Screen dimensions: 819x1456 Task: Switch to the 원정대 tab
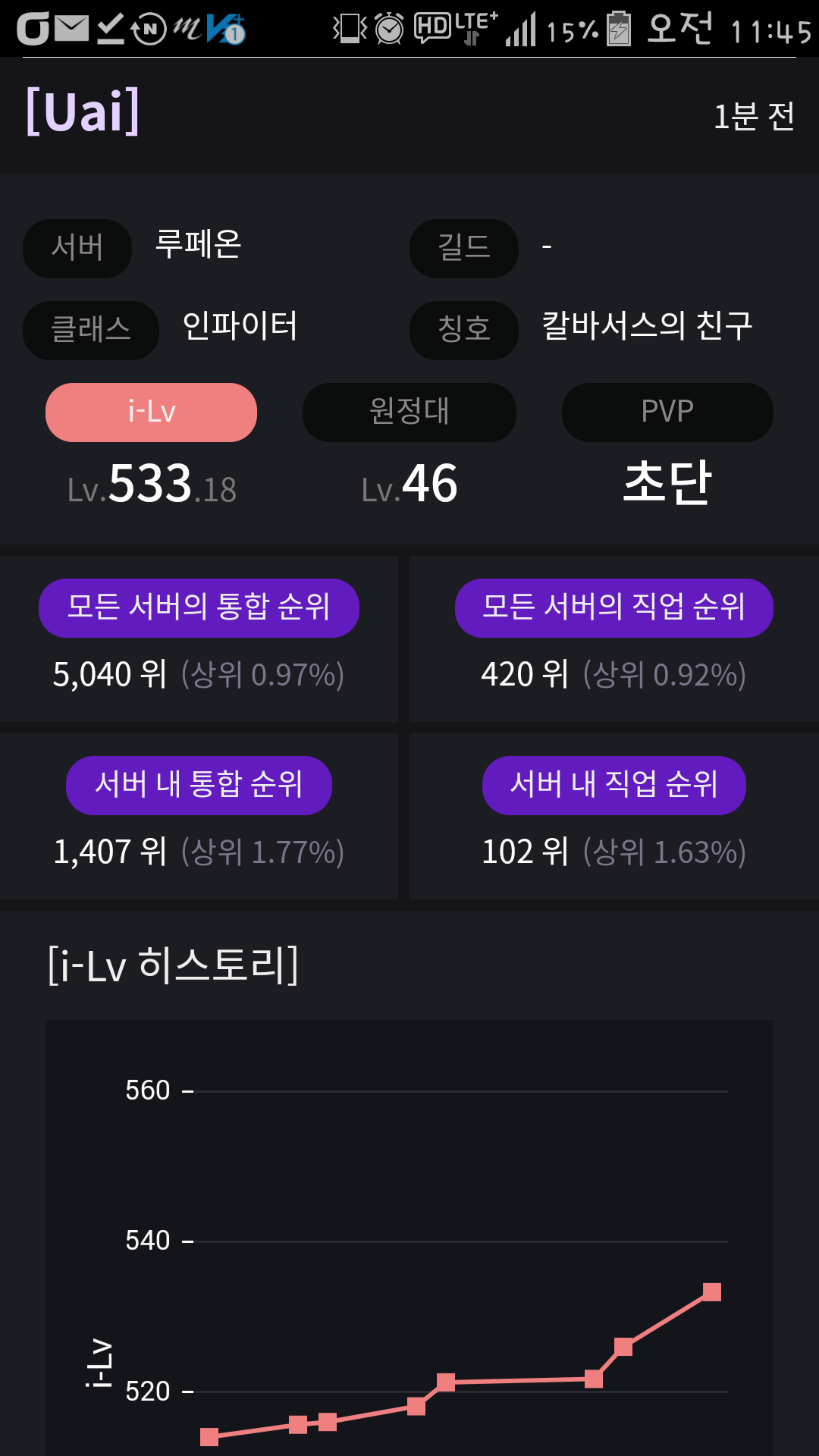click(x=409, y=412)
